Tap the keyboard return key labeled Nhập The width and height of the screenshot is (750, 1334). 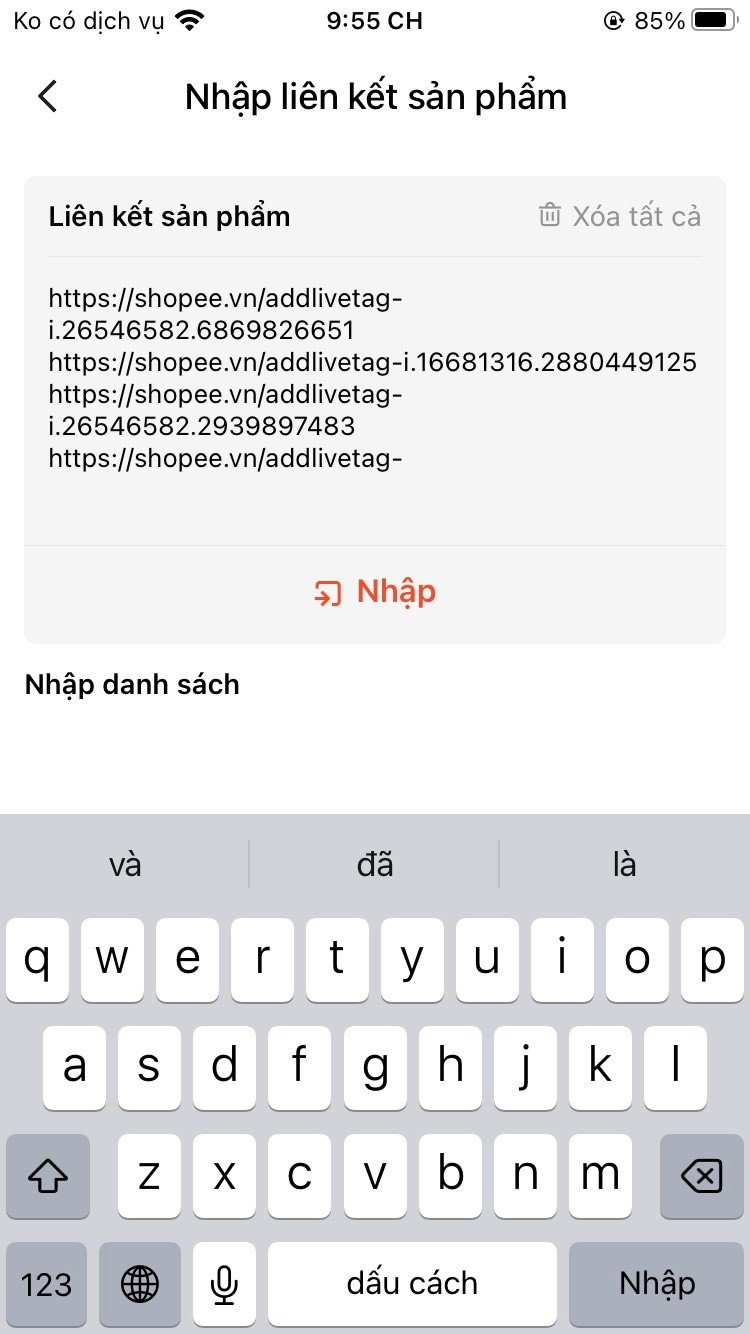(x=656, y=1284)
